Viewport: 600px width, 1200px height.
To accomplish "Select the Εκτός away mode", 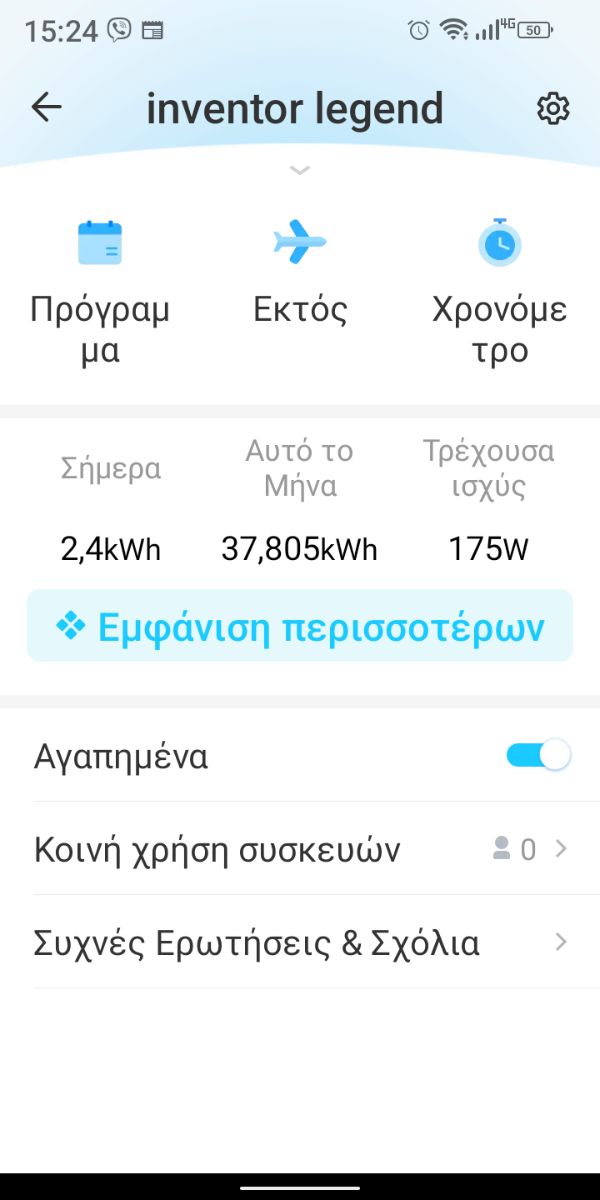I will [x=300, y=273].
